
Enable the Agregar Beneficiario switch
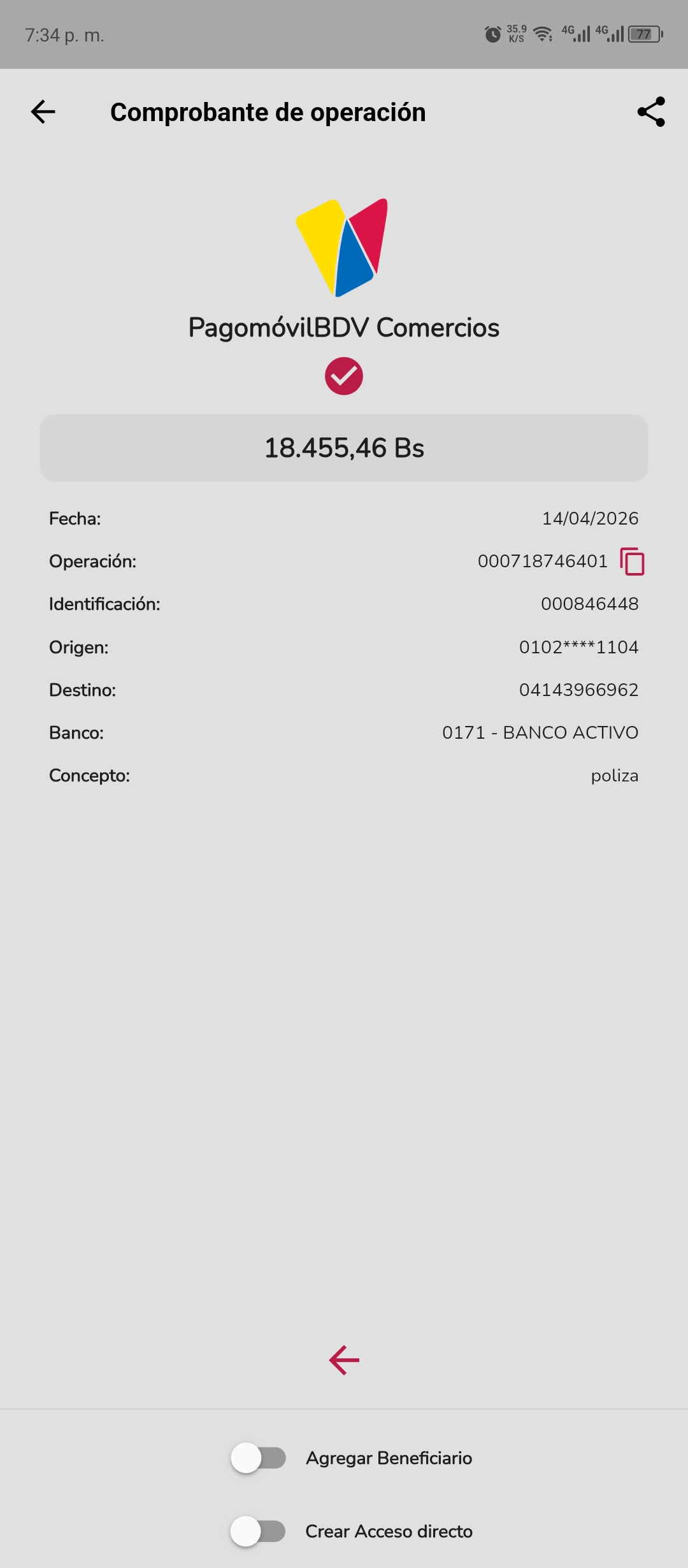pyautogui.click(x=259, y=1458)
